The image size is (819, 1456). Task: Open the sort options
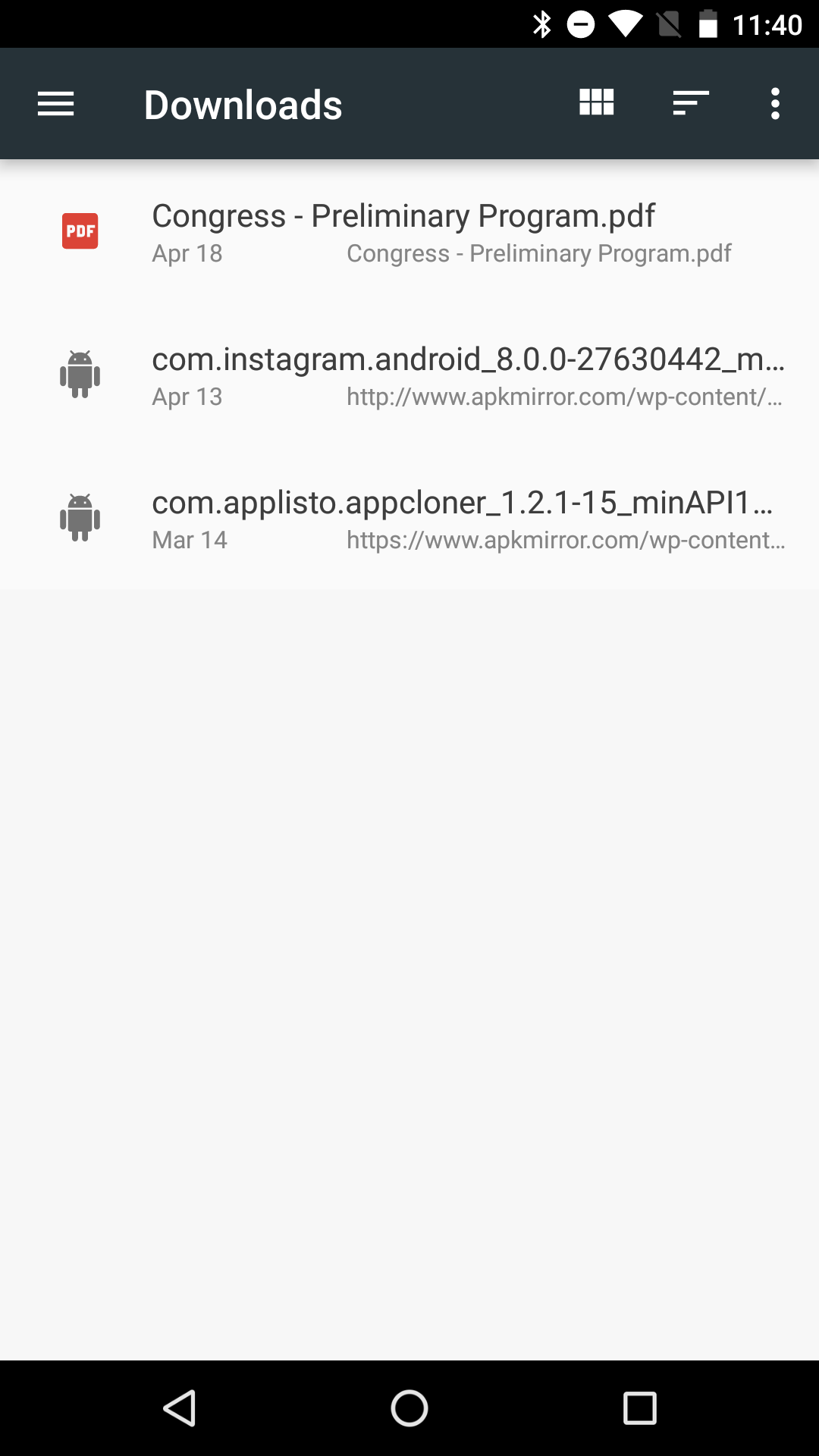point(691,103)
